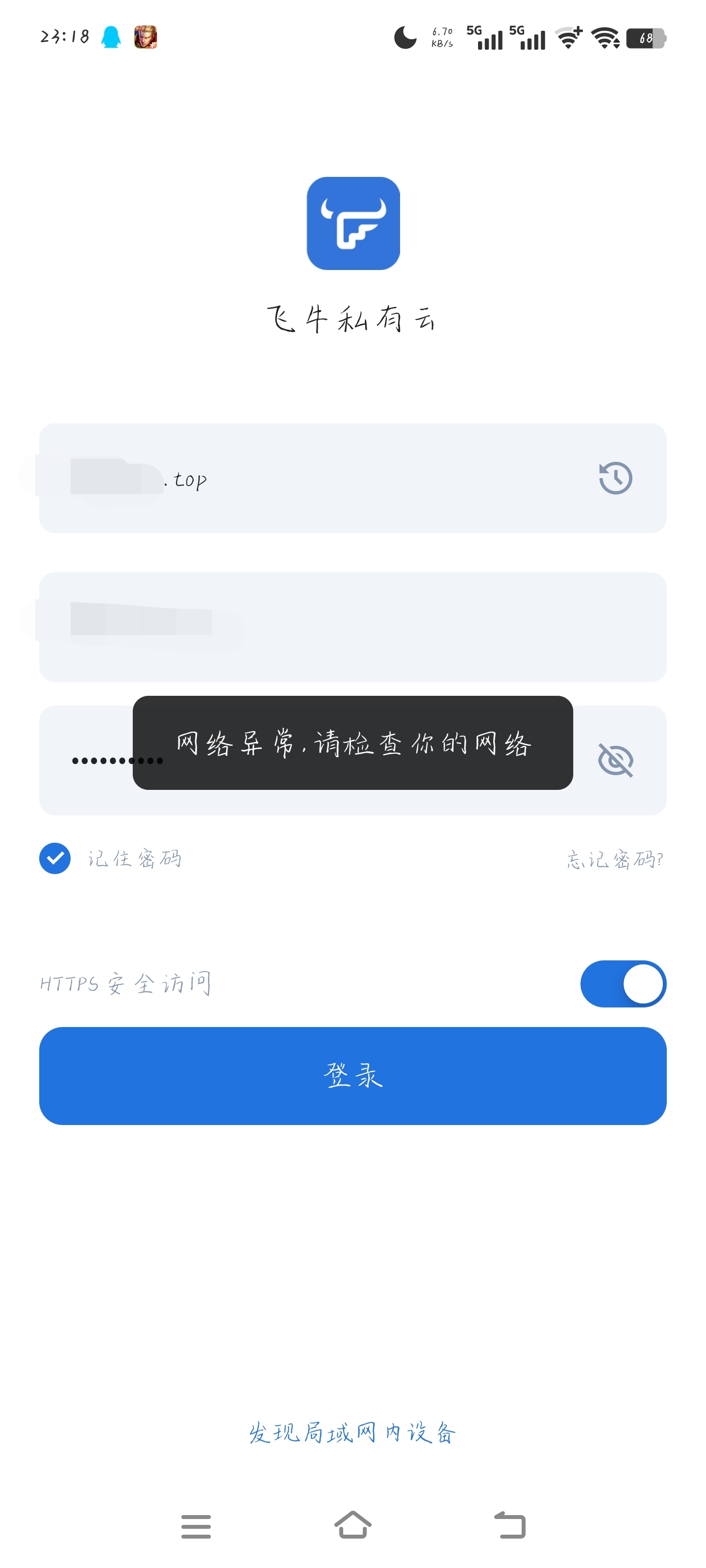The width and height of the screenshot is (706, 1568).
Task: Go back using the system back button
Action: (509, 1525)
